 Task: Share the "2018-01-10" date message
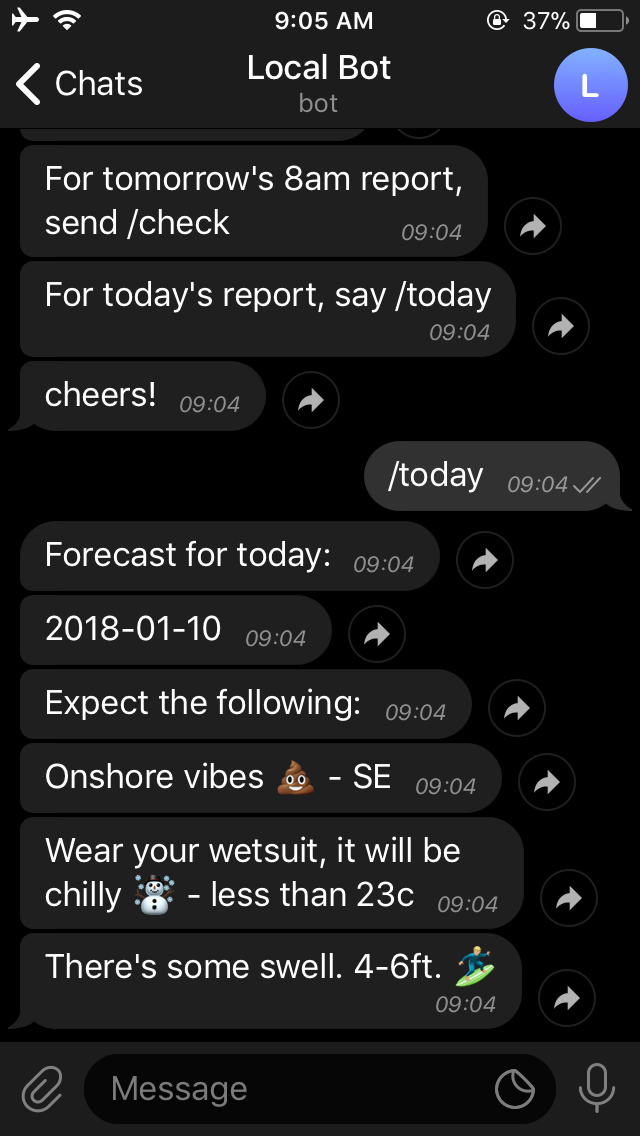(377, 635)
